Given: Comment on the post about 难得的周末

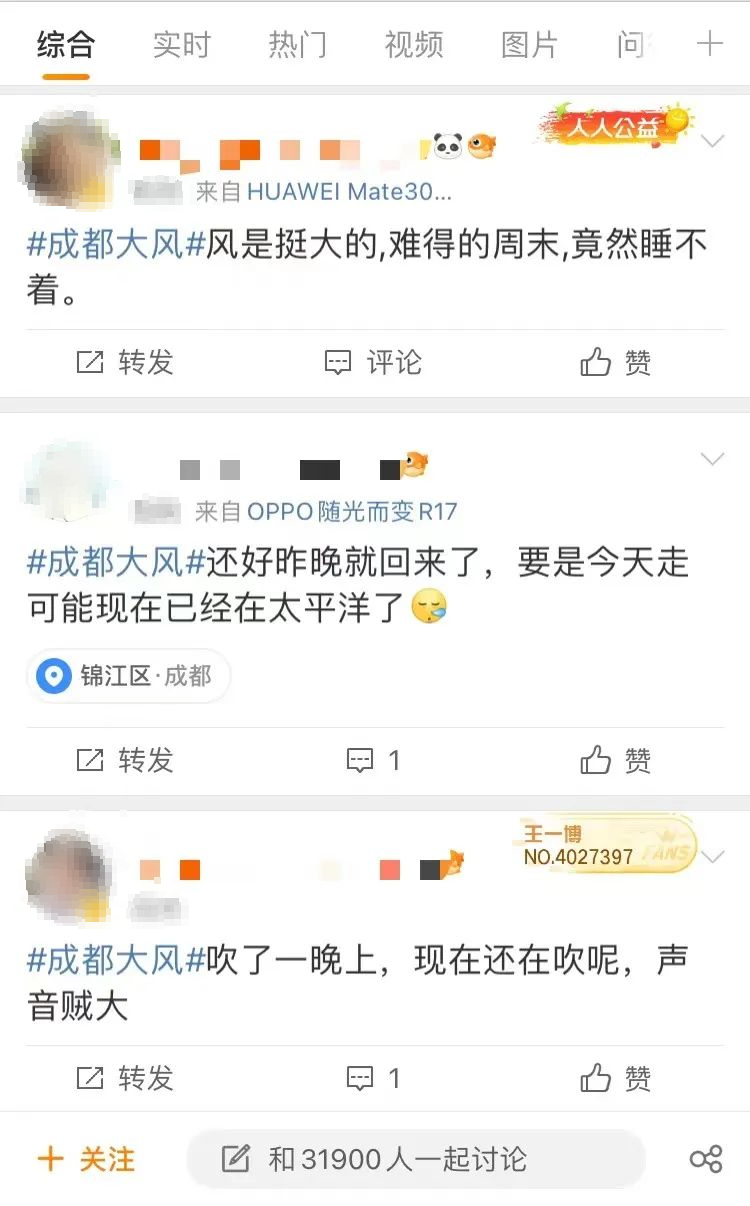Looking at the screenshot, I should click(373, 362).
